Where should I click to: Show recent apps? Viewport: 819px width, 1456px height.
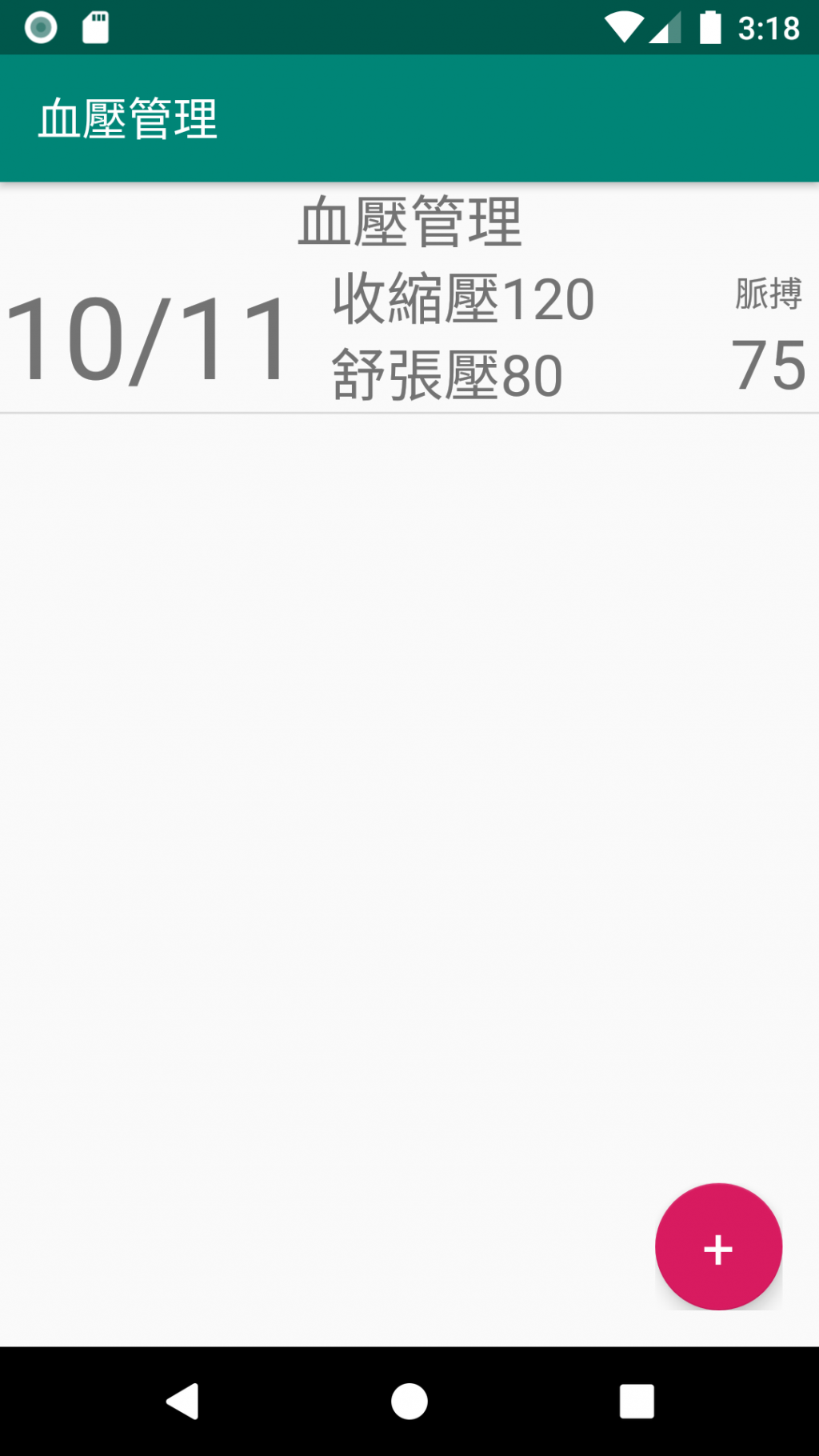coord(637,1402)
